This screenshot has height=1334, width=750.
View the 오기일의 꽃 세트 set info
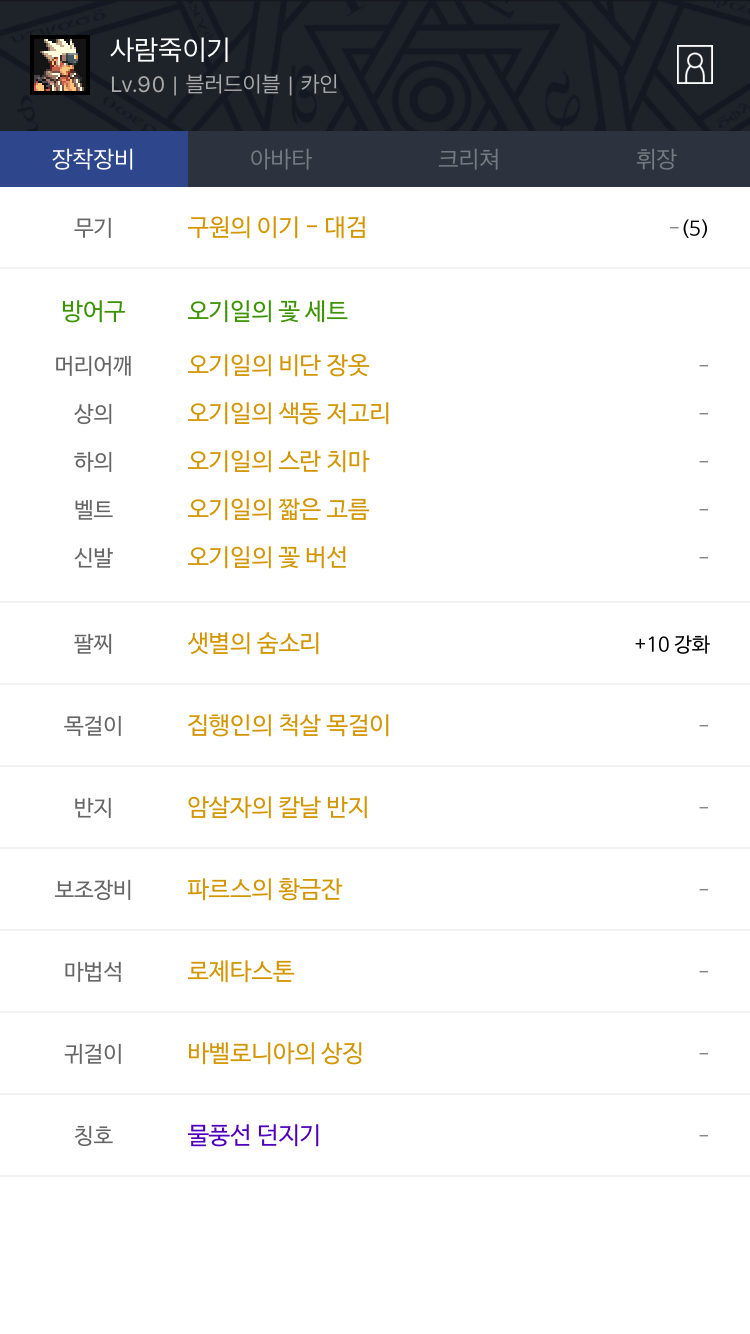tap(267, 311)
